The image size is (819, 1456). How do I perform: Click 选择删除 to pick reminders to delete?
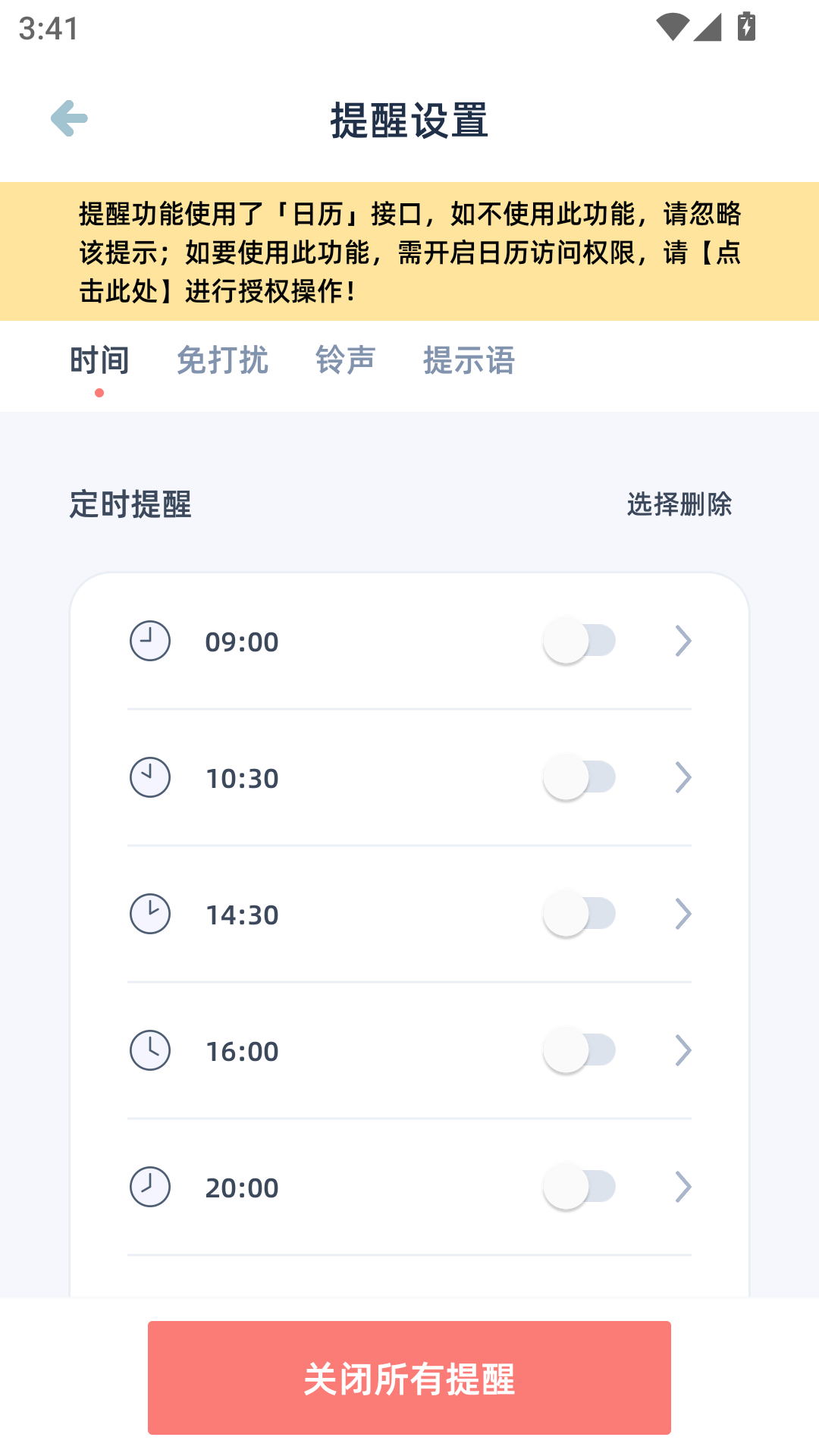tap(679, 504)
